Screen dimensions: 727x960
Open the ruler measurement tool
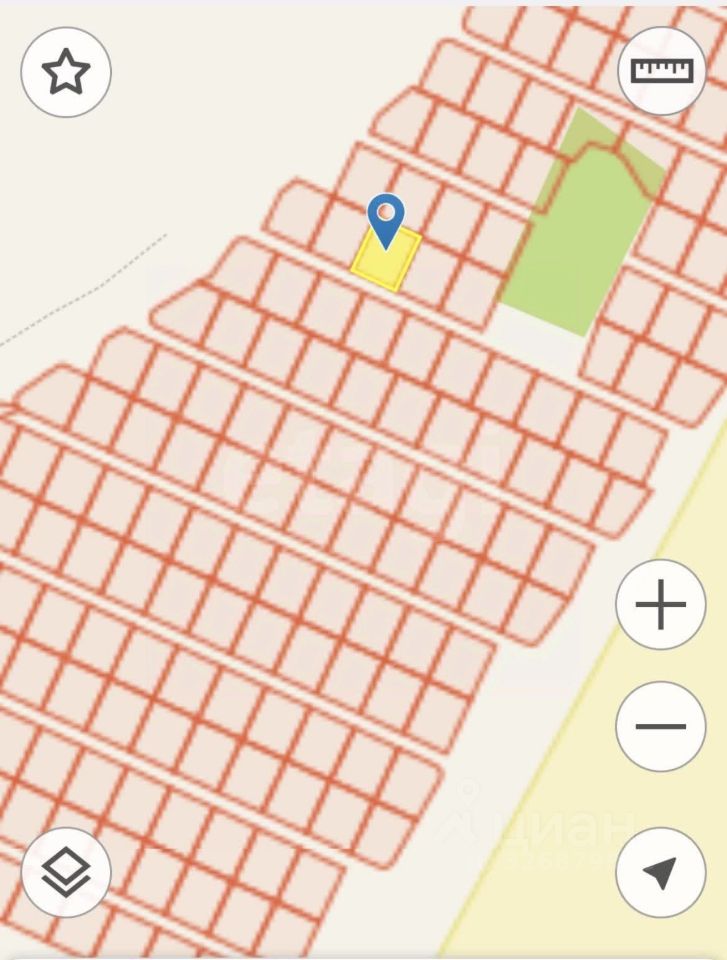[x=661, y=71]
